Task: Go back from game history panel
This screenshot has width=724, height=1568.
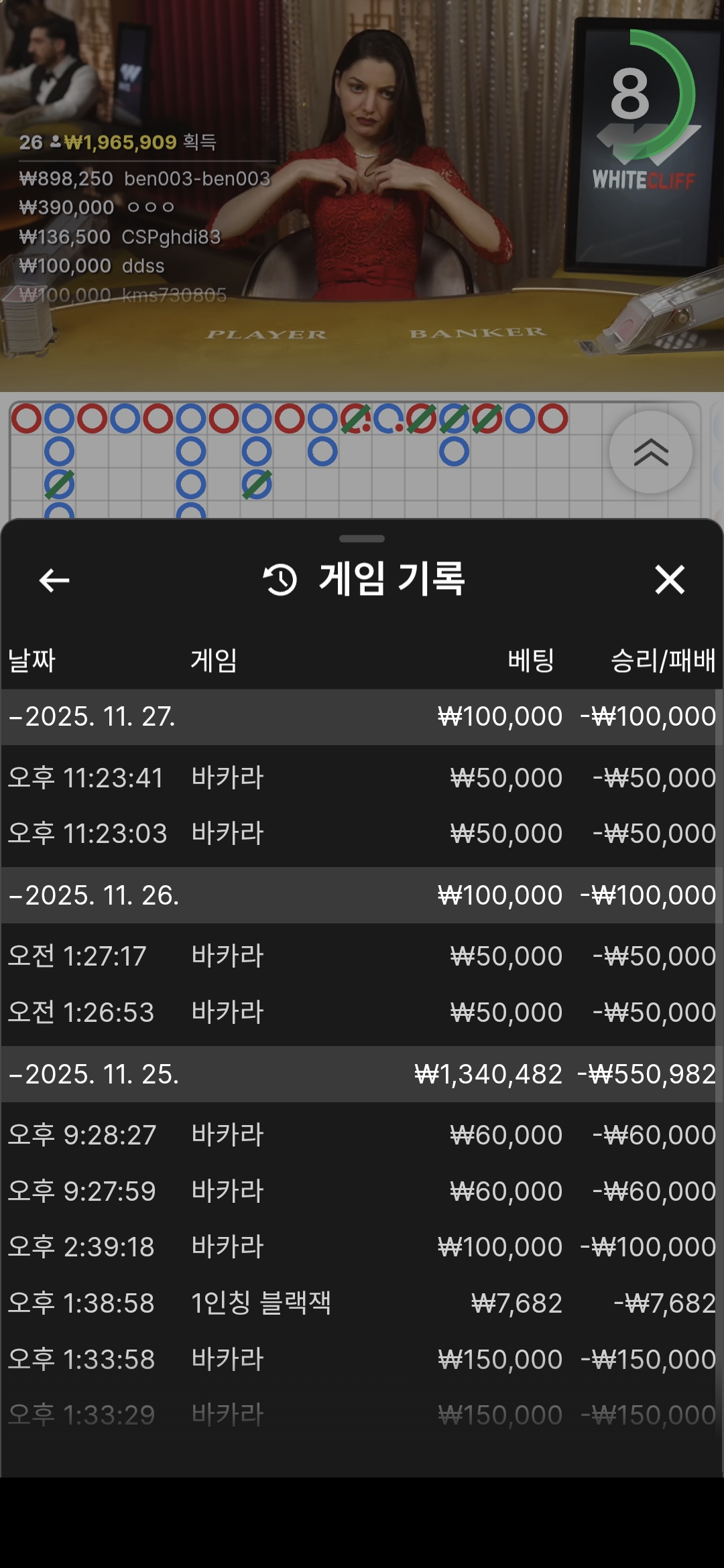Action: coord(54,580)
